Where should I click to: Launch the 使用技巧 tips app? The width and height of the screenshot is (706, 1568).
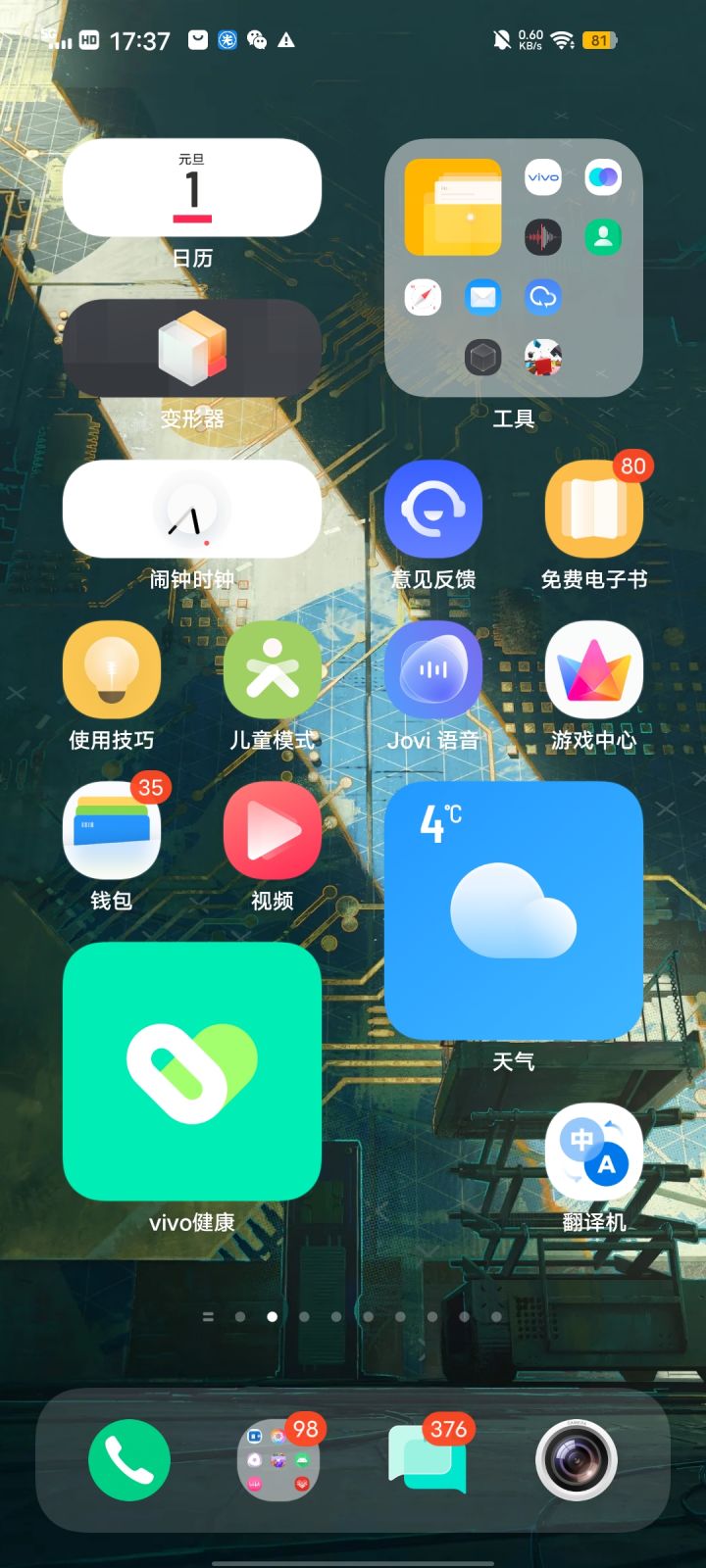[x=111, y=669]
